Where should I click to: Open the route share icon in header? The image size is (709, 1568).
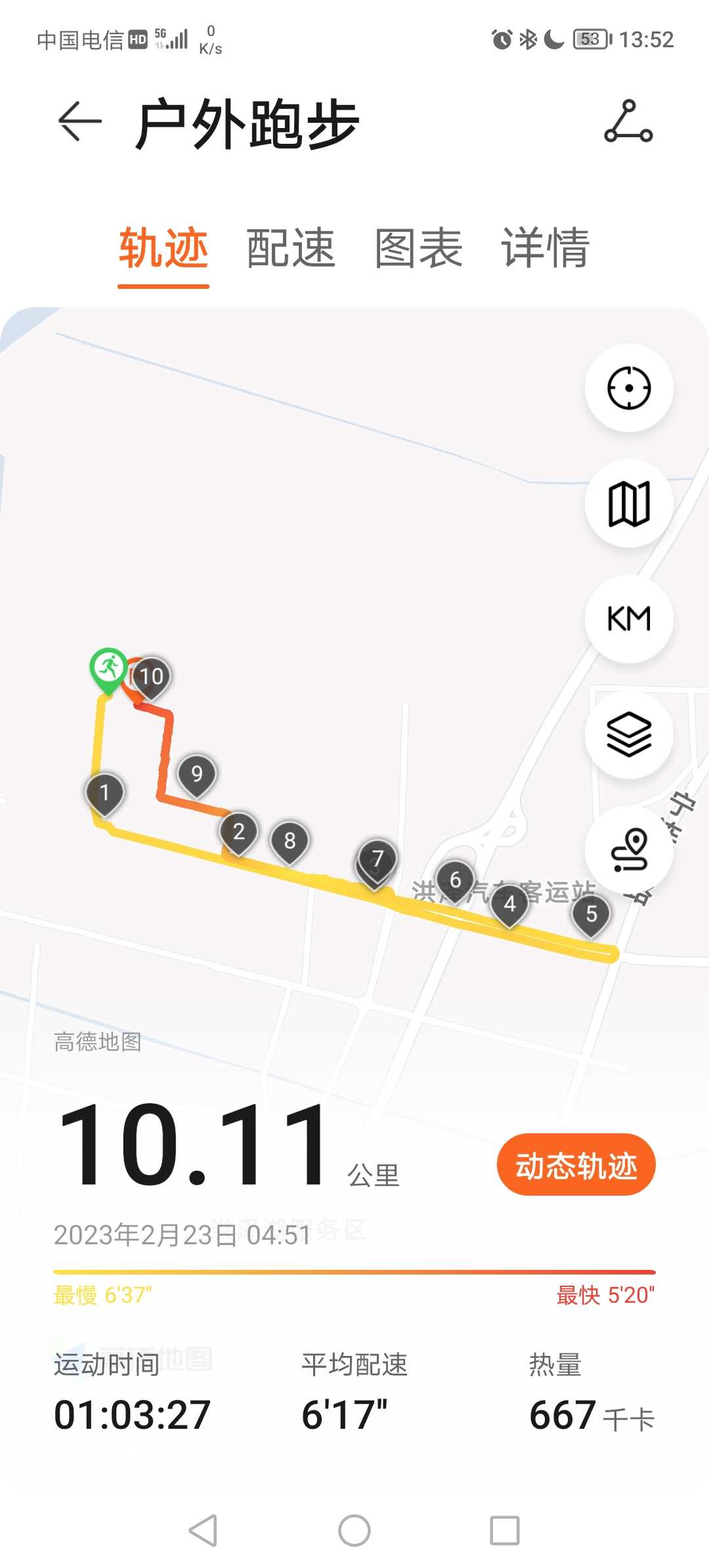tap(628, 121)
